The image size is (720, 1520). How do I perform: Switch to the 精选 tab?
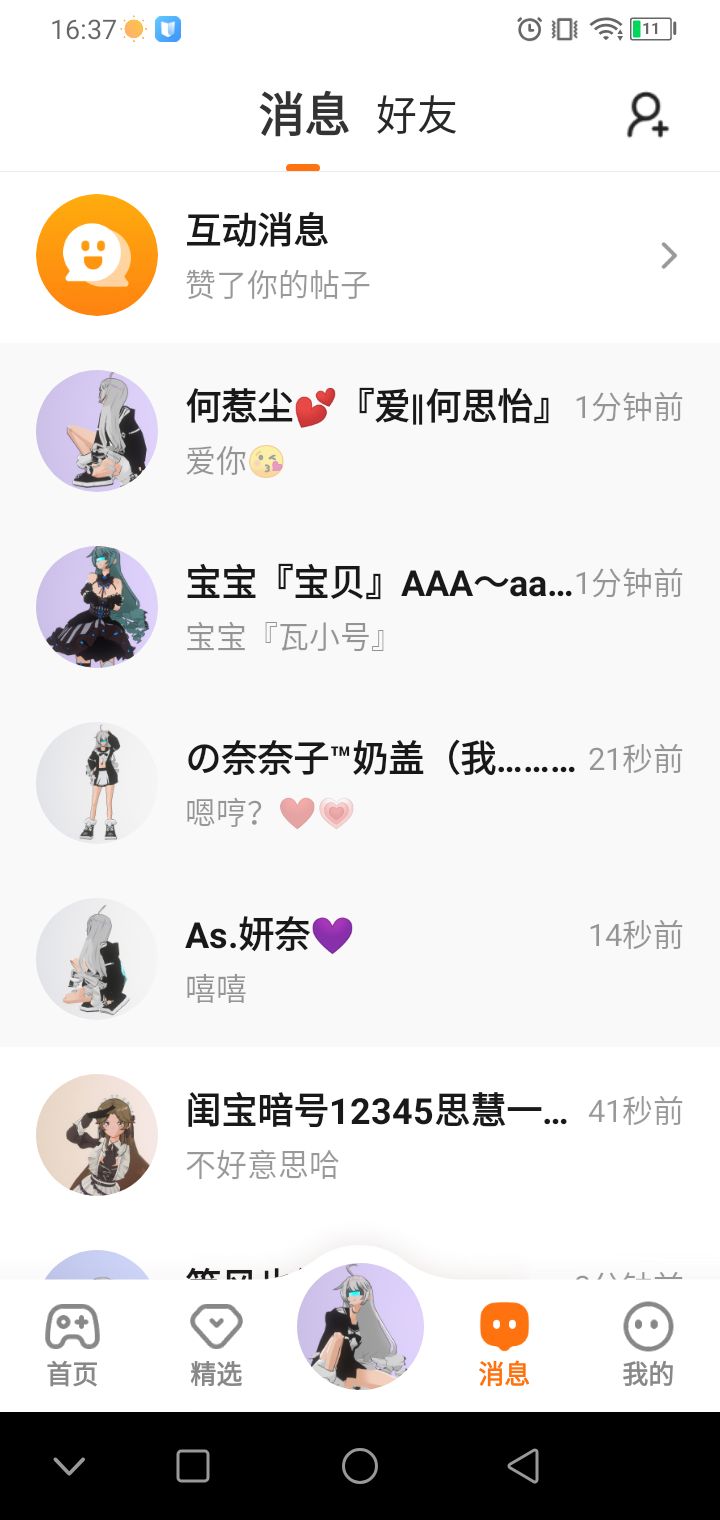[x=216, y=1344]
